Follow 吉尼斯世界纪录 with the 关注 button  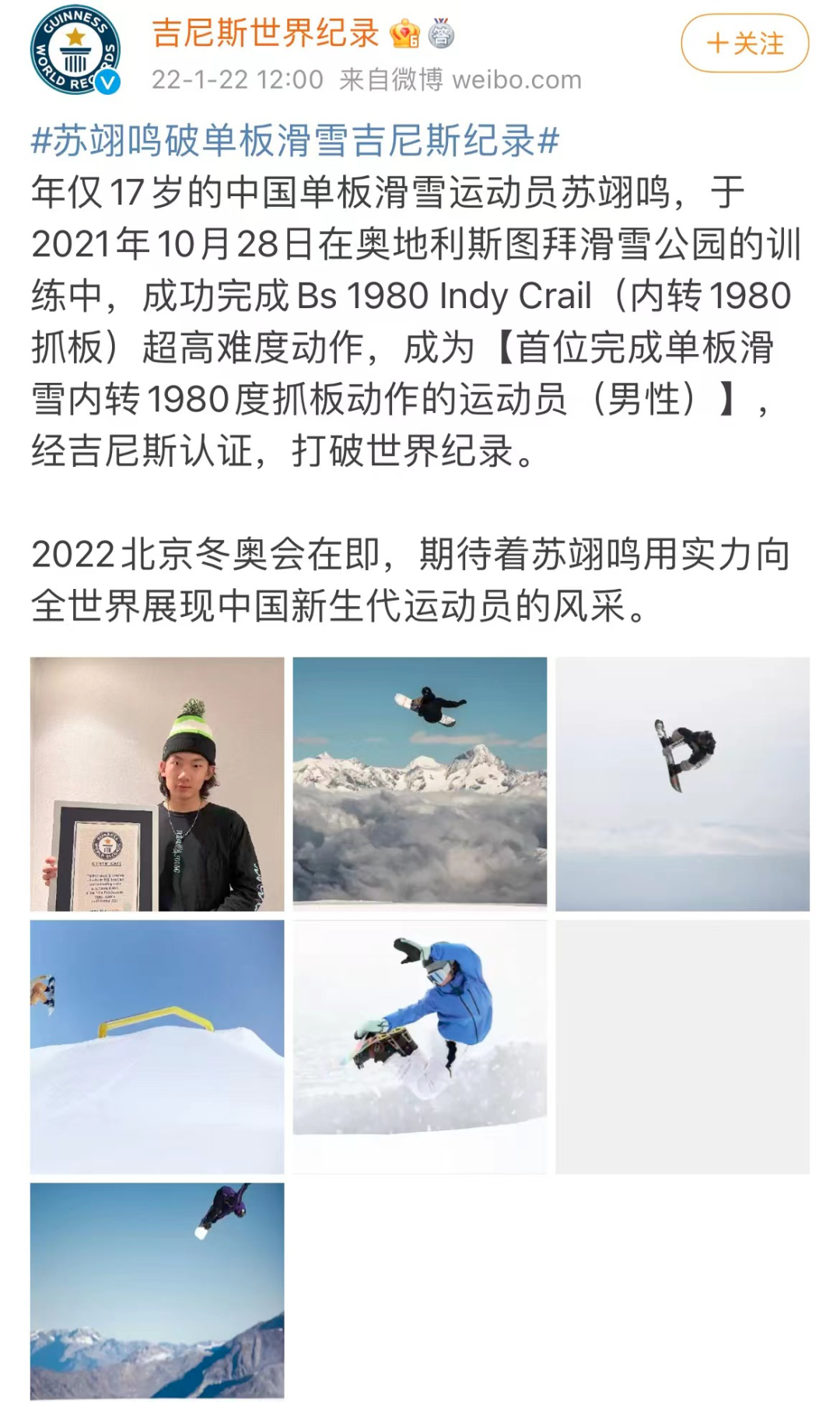[x=744, y=44]
